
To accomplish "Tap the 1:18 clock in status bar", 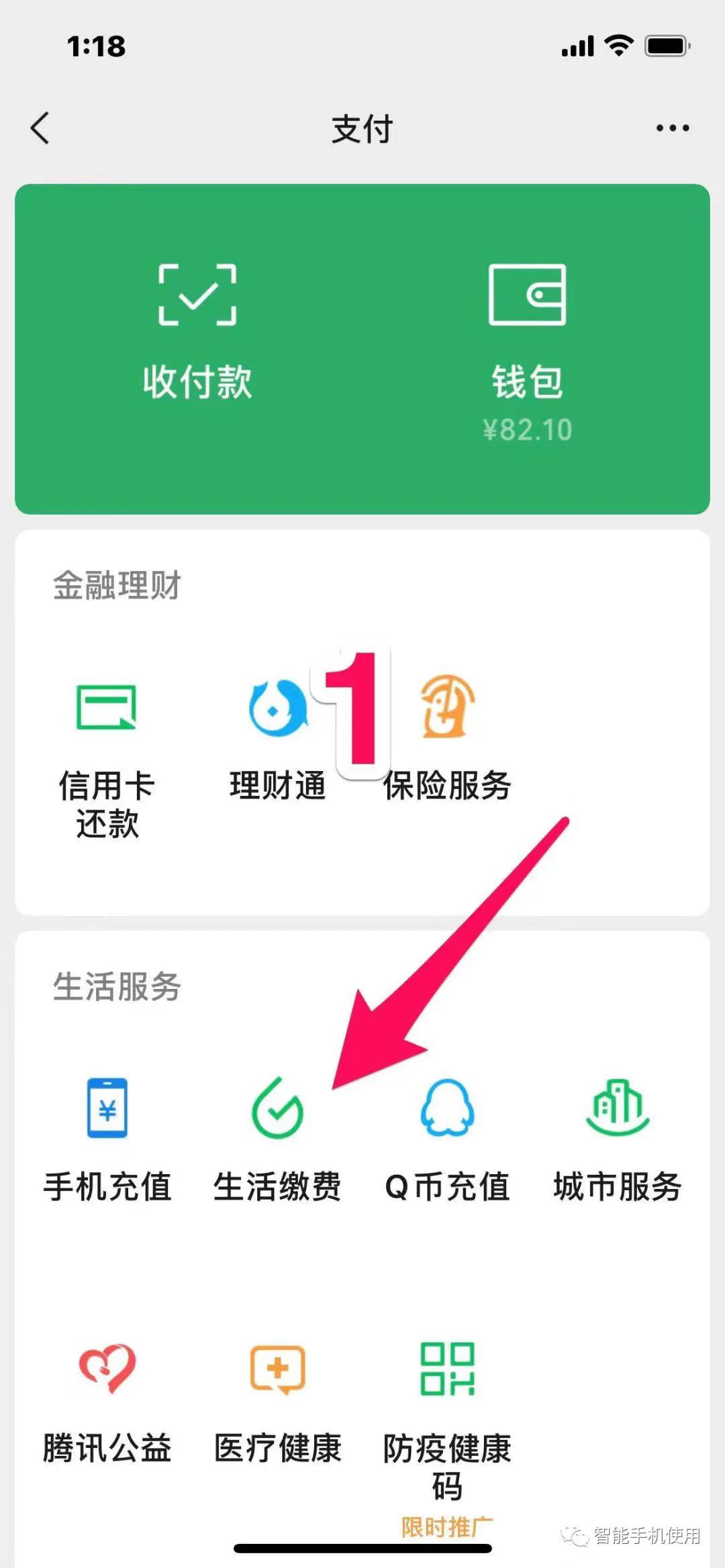I will click(97, 46).
